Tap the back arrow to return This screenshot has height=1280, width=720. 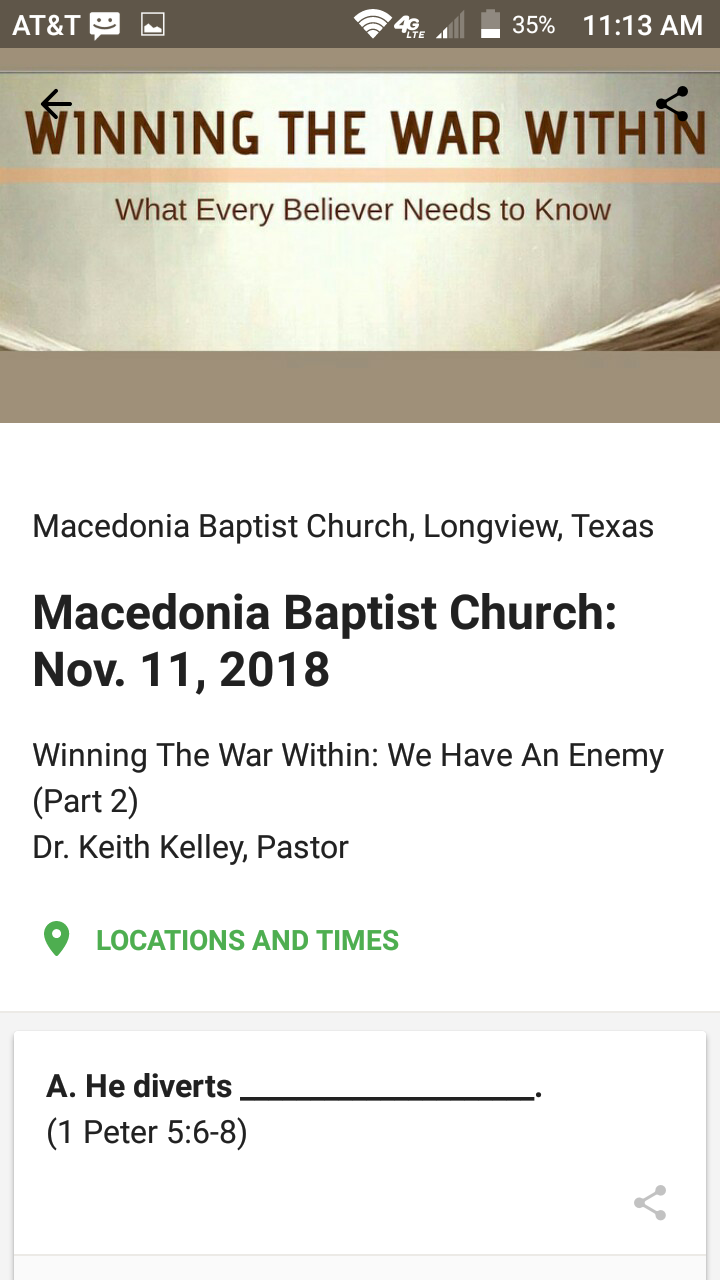55,103
